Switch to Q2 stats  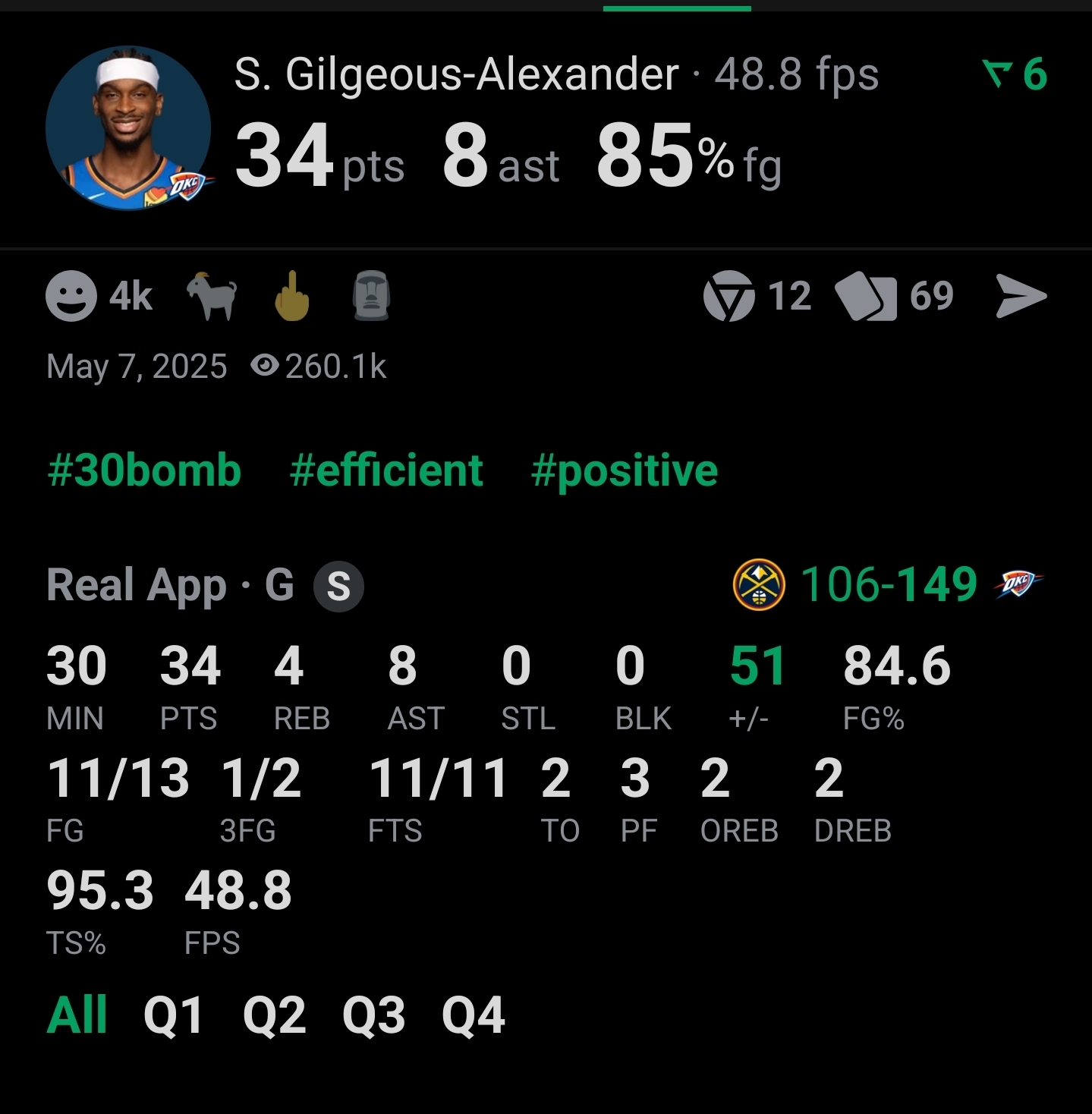point(274,1015)
